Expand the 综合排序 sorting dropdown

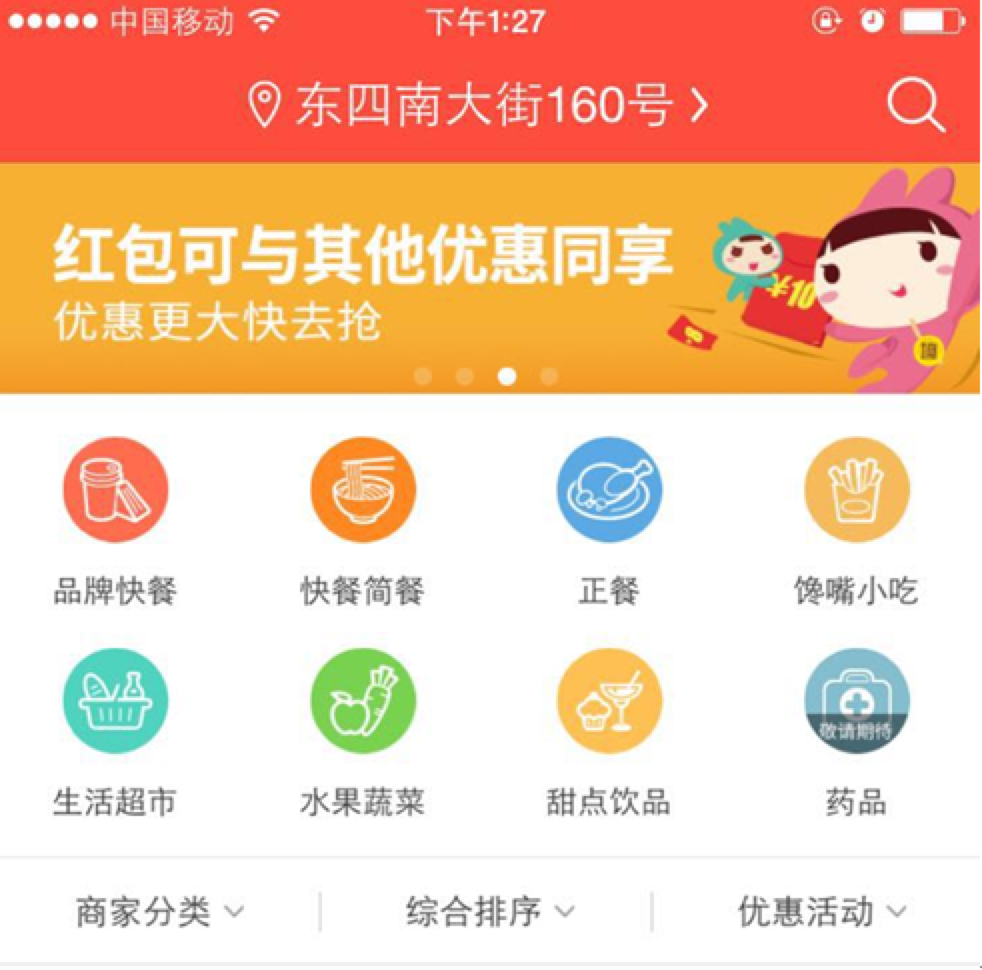[x=490, y=912]
